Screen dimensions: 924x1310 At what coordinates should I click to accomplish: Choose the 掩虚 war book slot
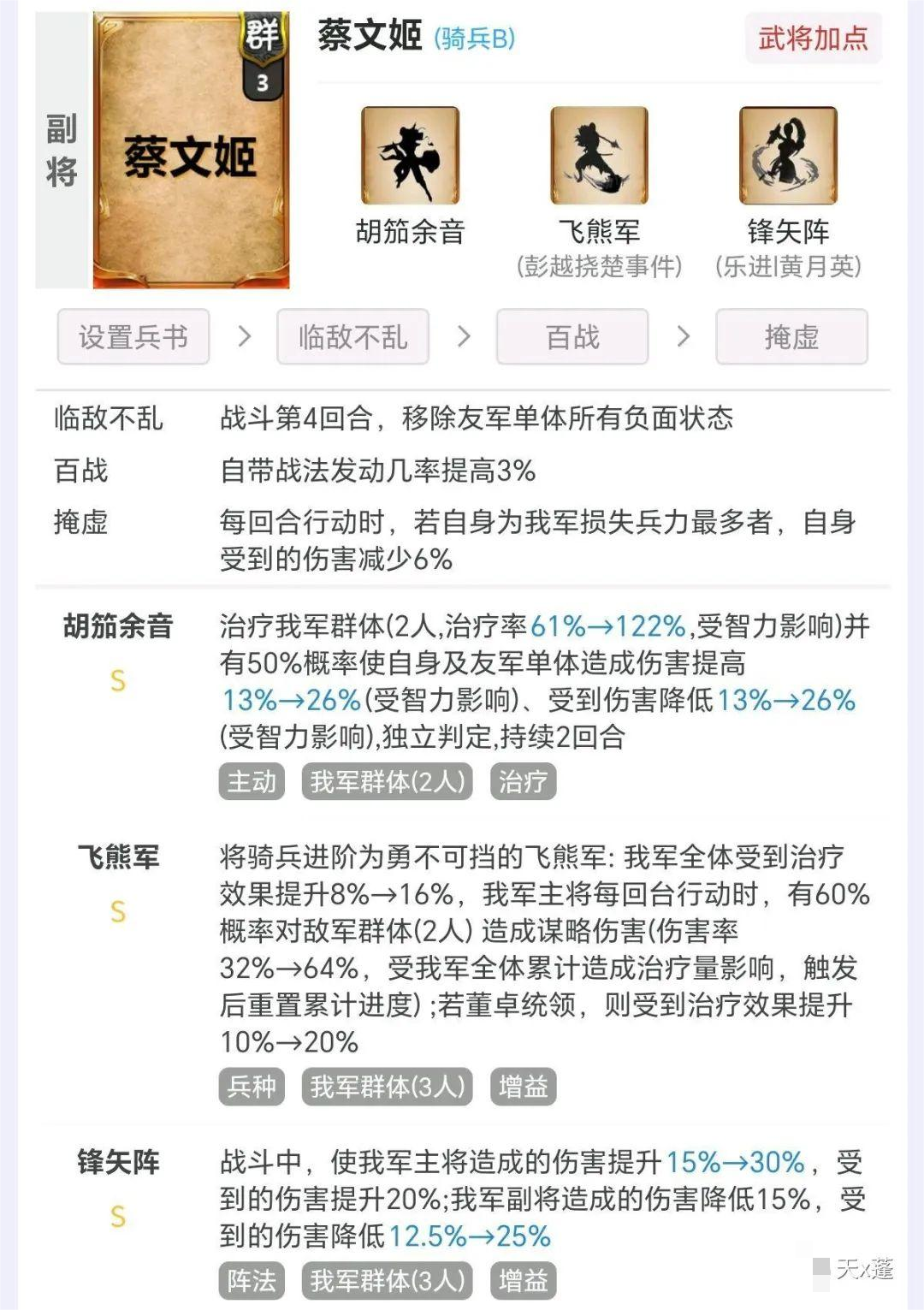coord(791,337)
